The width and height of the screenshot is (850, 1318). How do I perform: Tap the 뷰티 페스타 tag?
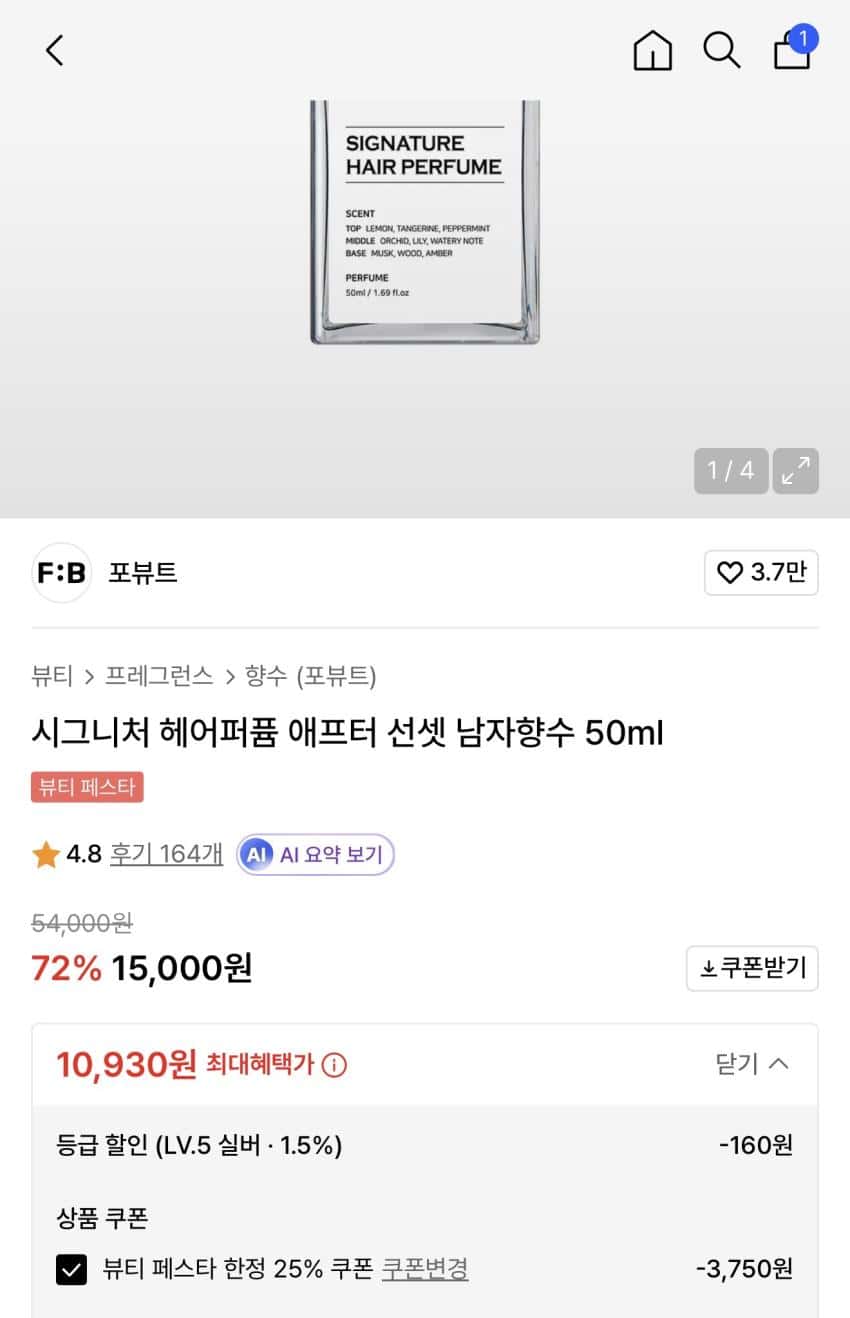(x=87, y=787)
